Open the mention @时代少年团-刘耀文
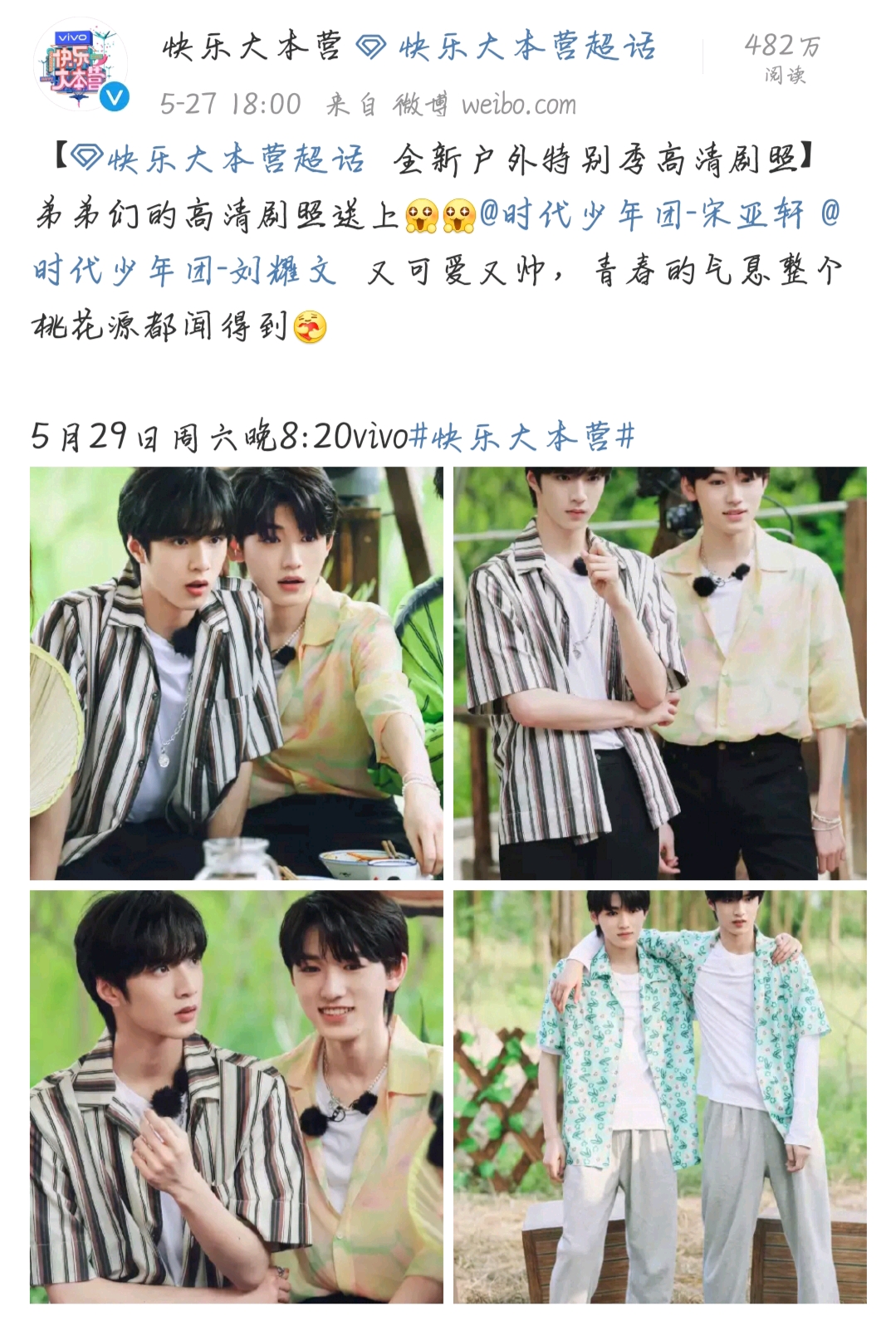 [x=184, y=271]
